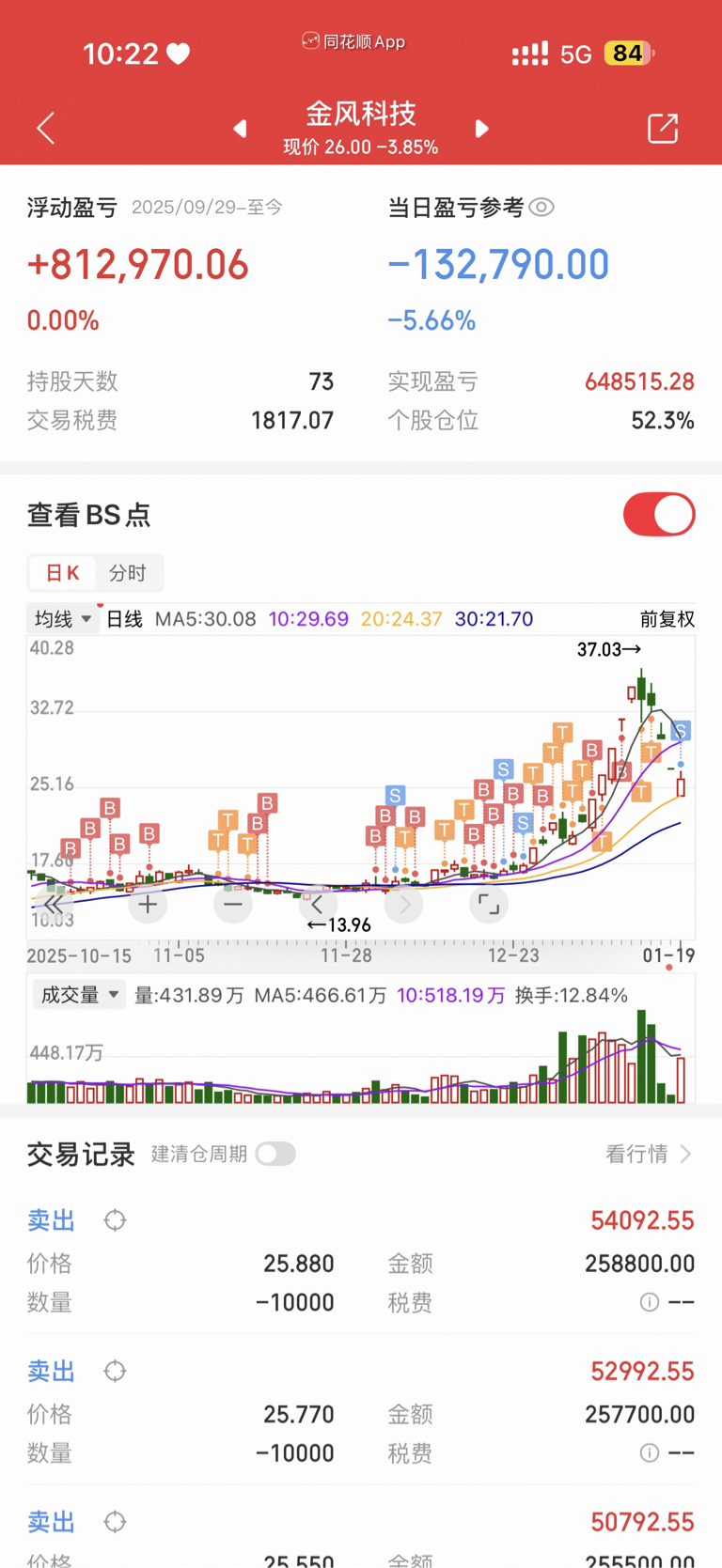722x1568 pixels.
Task: Switch to the previous stock arrow
Action: coord(241,129)
